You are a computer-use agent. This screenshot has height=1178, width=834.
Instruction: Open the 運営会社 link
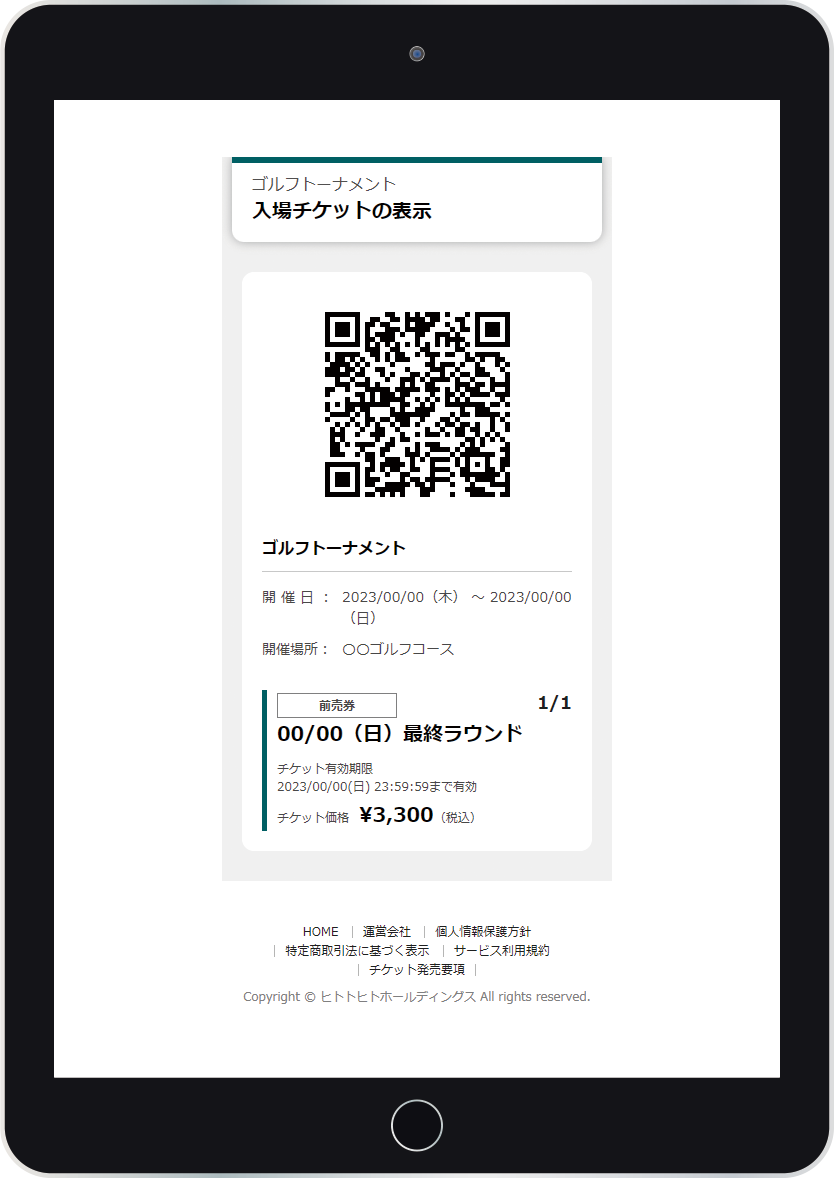387,932
